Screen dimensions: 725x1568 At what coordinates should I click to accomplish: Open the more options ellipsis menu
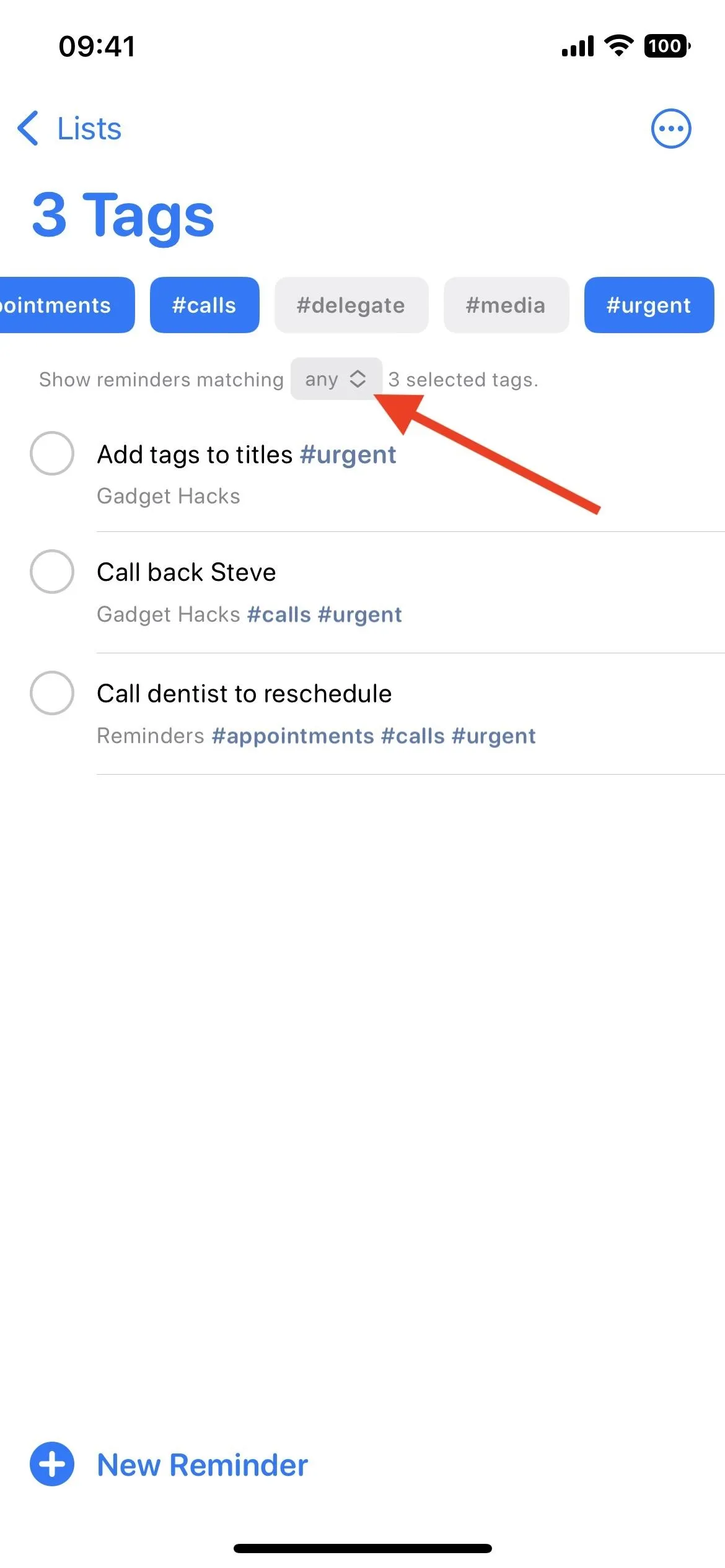(x=670, y=129)
